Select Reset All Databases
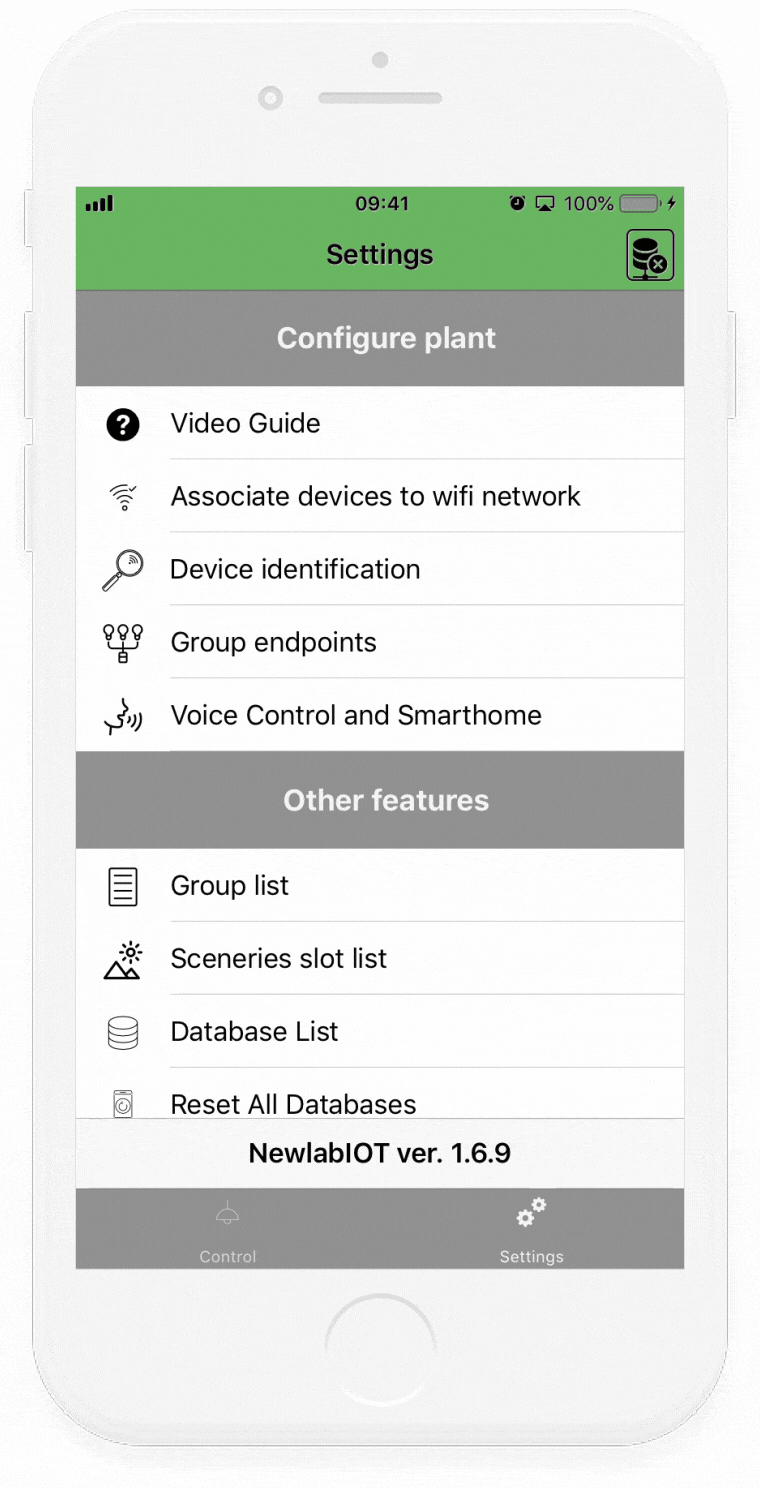The image size is (760, 1488). 380,1094
